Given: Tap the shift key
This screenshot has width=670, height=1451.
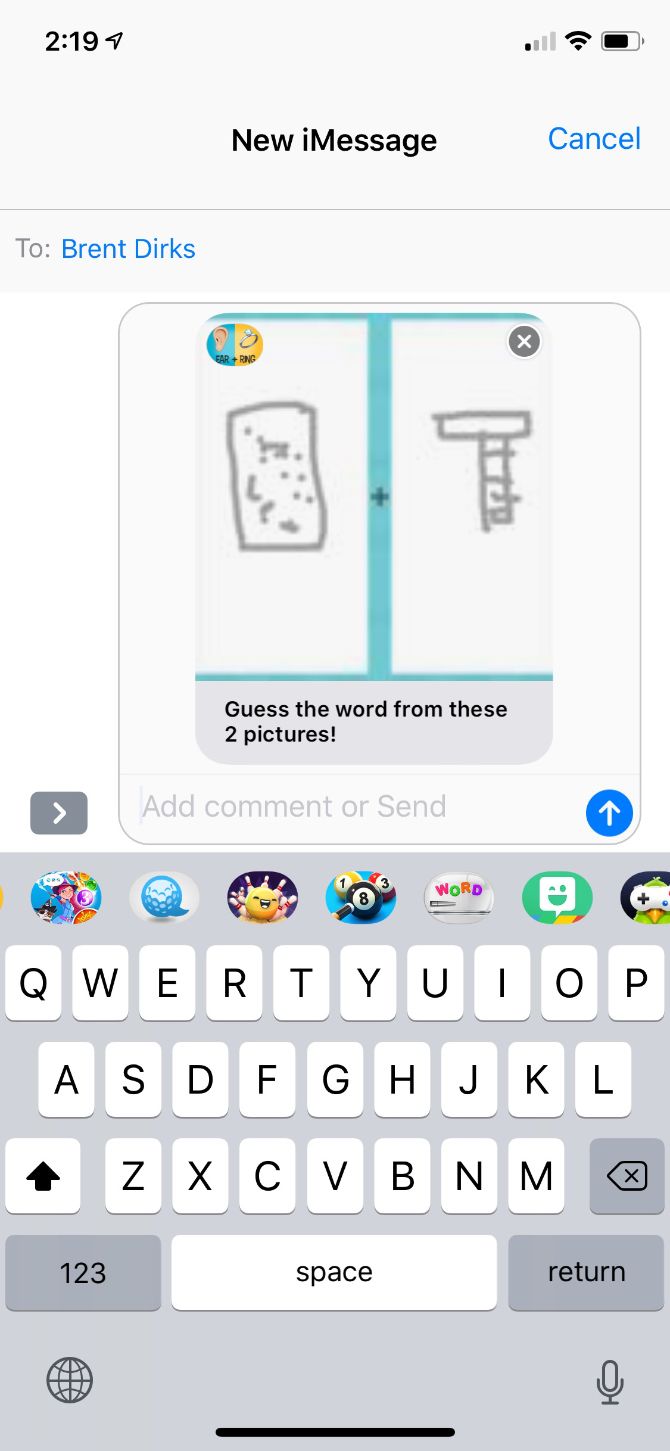Looking at the screenshot, I should click(x=43, y=1176).
